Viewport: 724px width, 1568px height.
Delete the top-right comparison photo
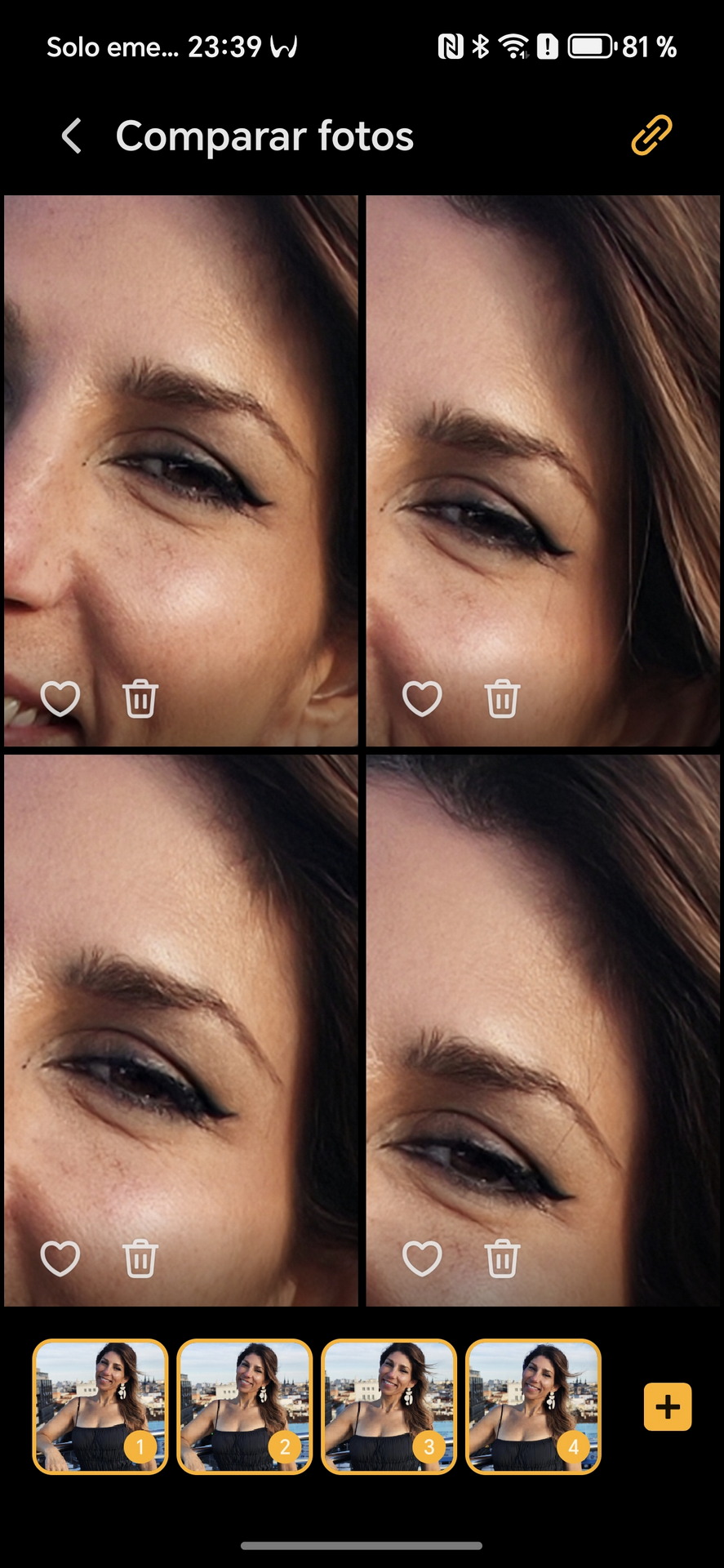pyautogui.click(x=502, y=699)
